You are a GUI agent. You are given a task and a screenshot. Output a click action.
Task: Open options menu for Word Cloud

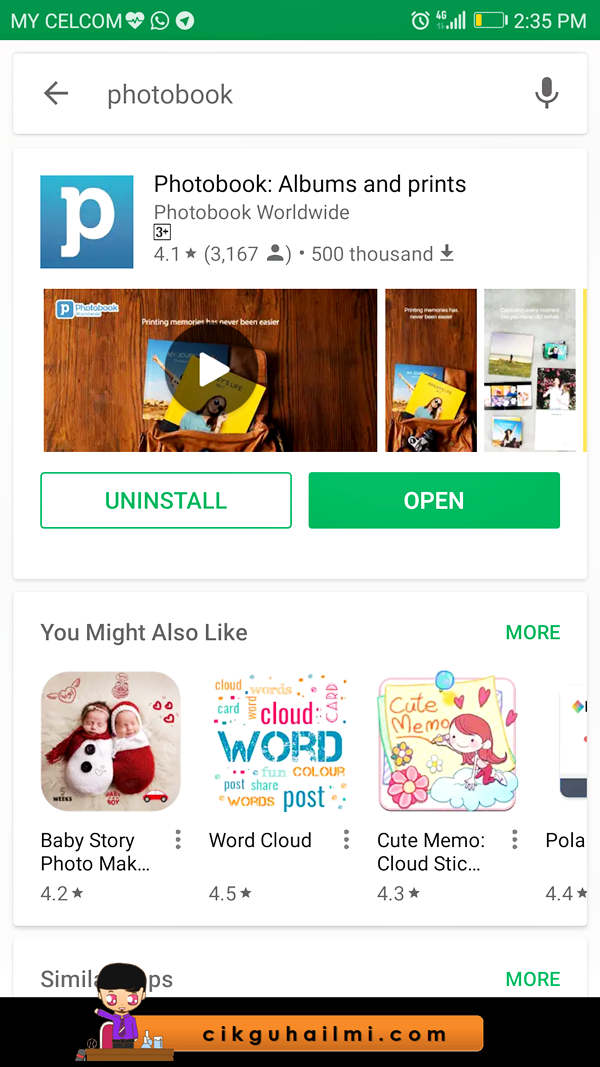tap(346, 839)
